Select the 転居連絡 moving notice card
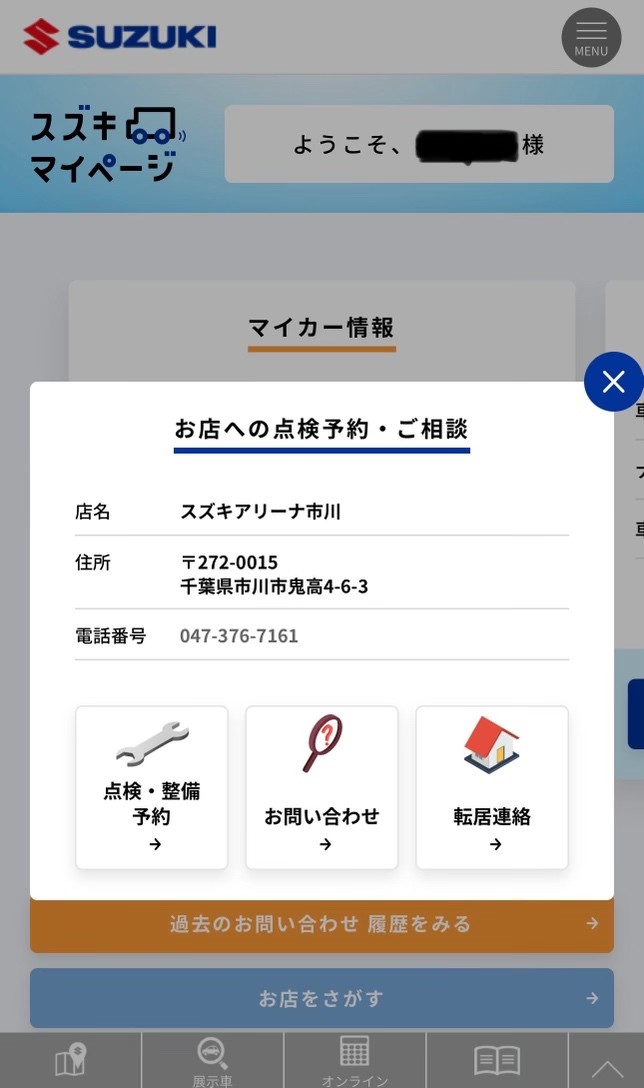The image size is (644, 1088). pos(492,787)
